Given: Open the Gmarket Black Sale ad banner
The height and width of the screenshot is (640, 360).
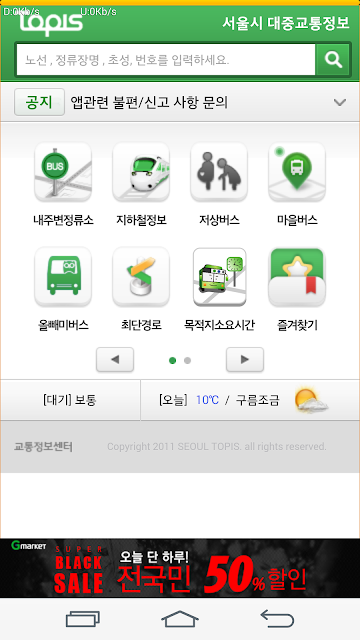Looking at the screenshot, I should coord(180,568).
